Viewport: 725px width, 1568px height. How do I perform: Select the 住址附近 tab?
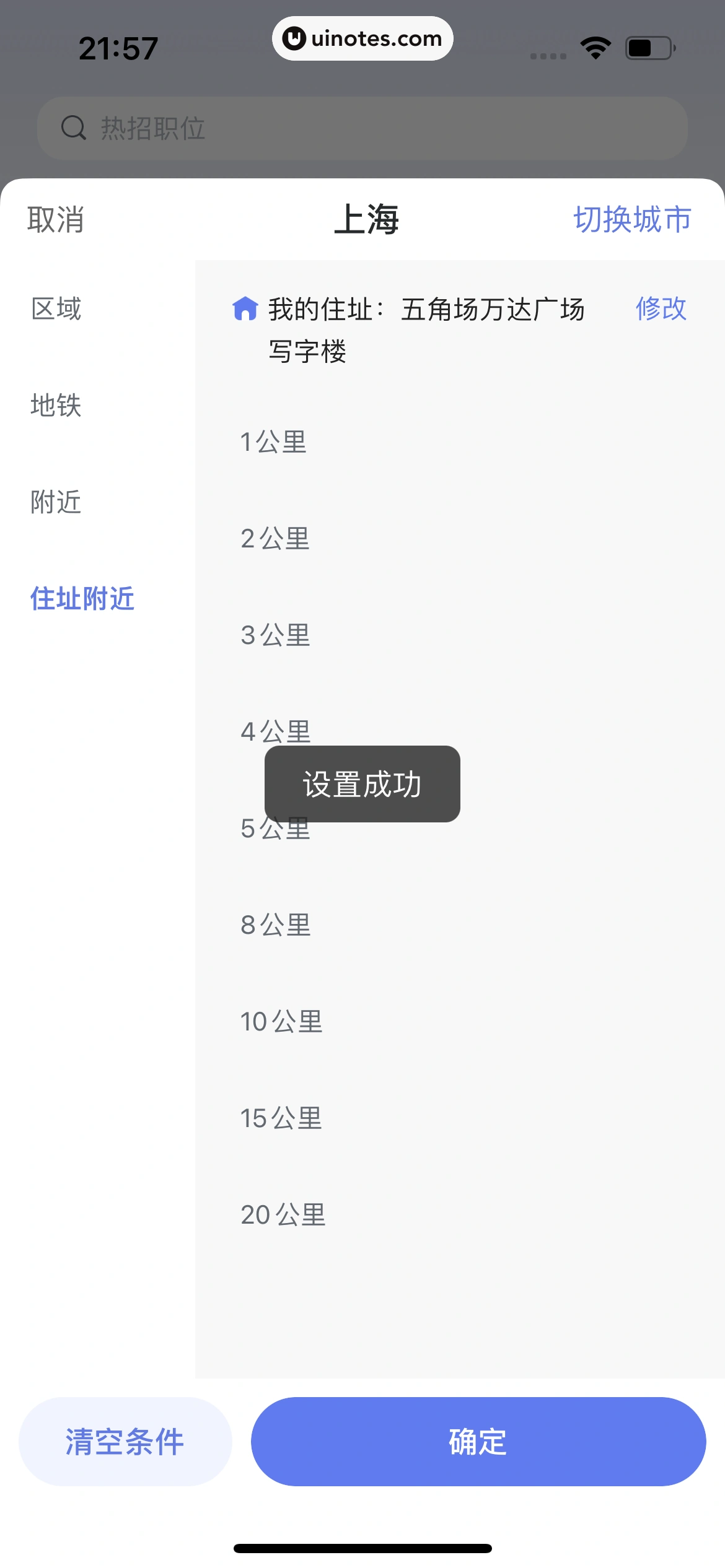click(x=82, y=599)
